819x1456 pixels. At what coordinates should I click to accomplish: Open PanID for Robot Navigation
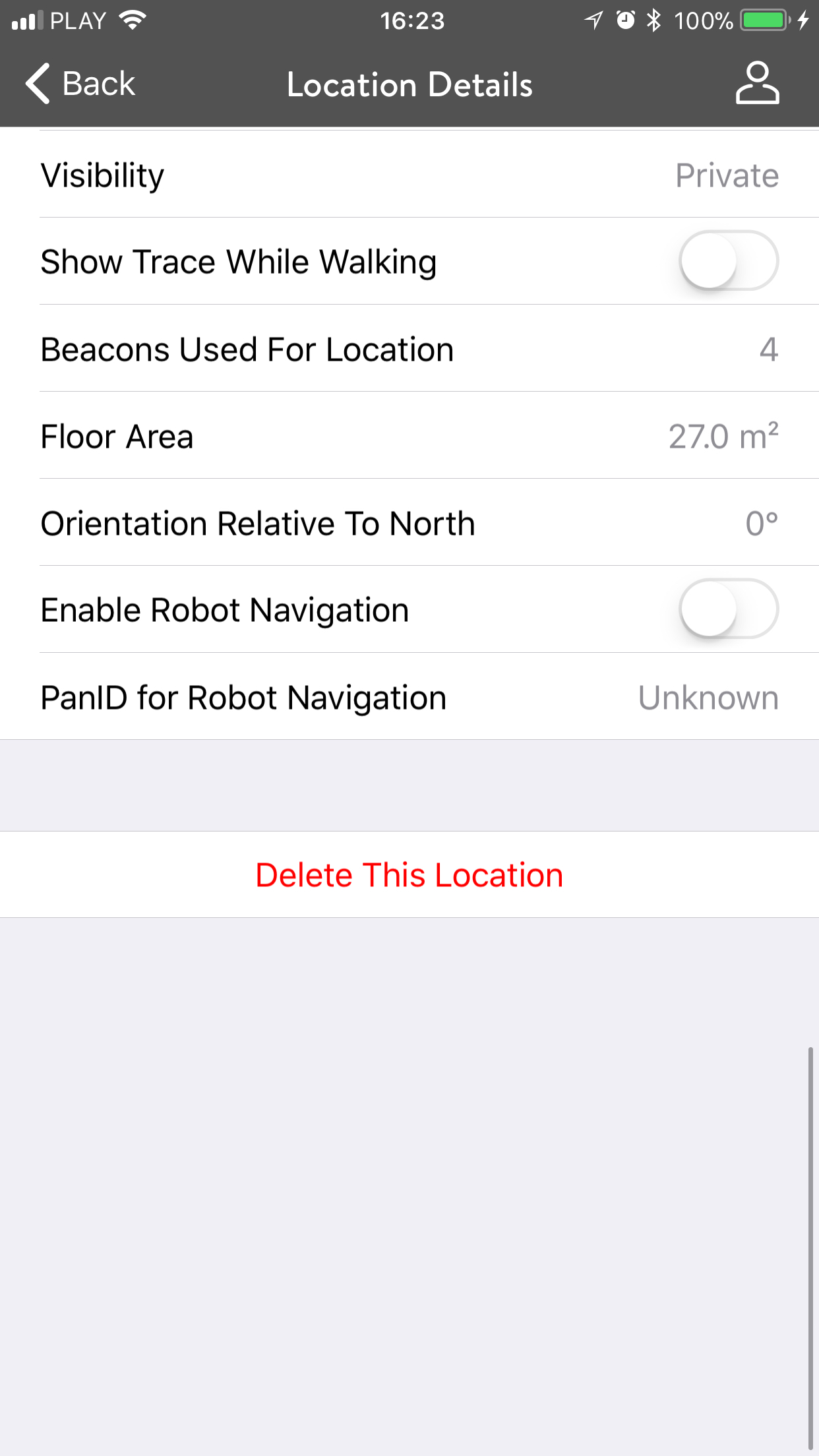[409, 697]
